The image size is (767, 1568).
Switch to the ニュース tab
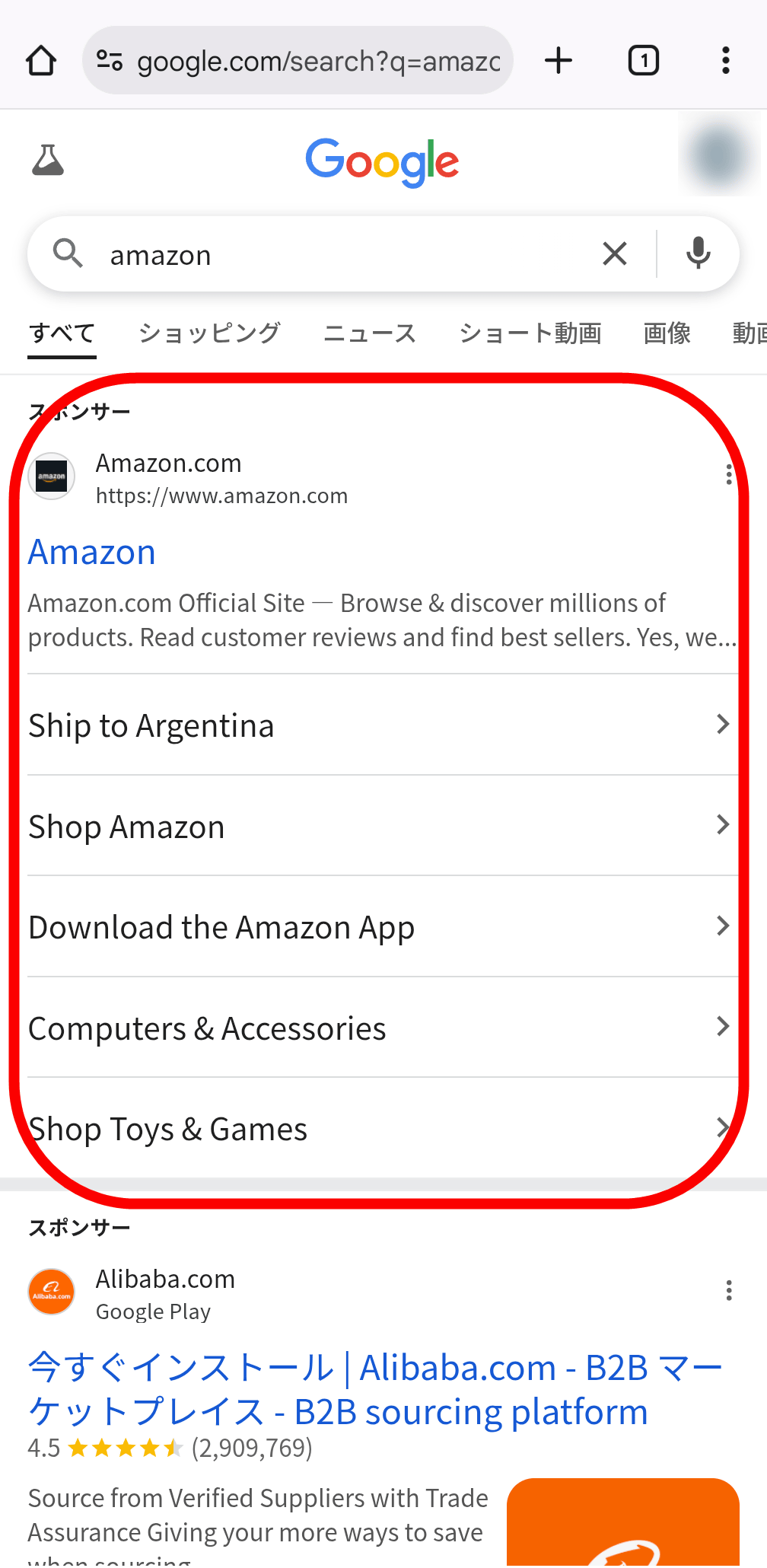[x=370, y=333]
